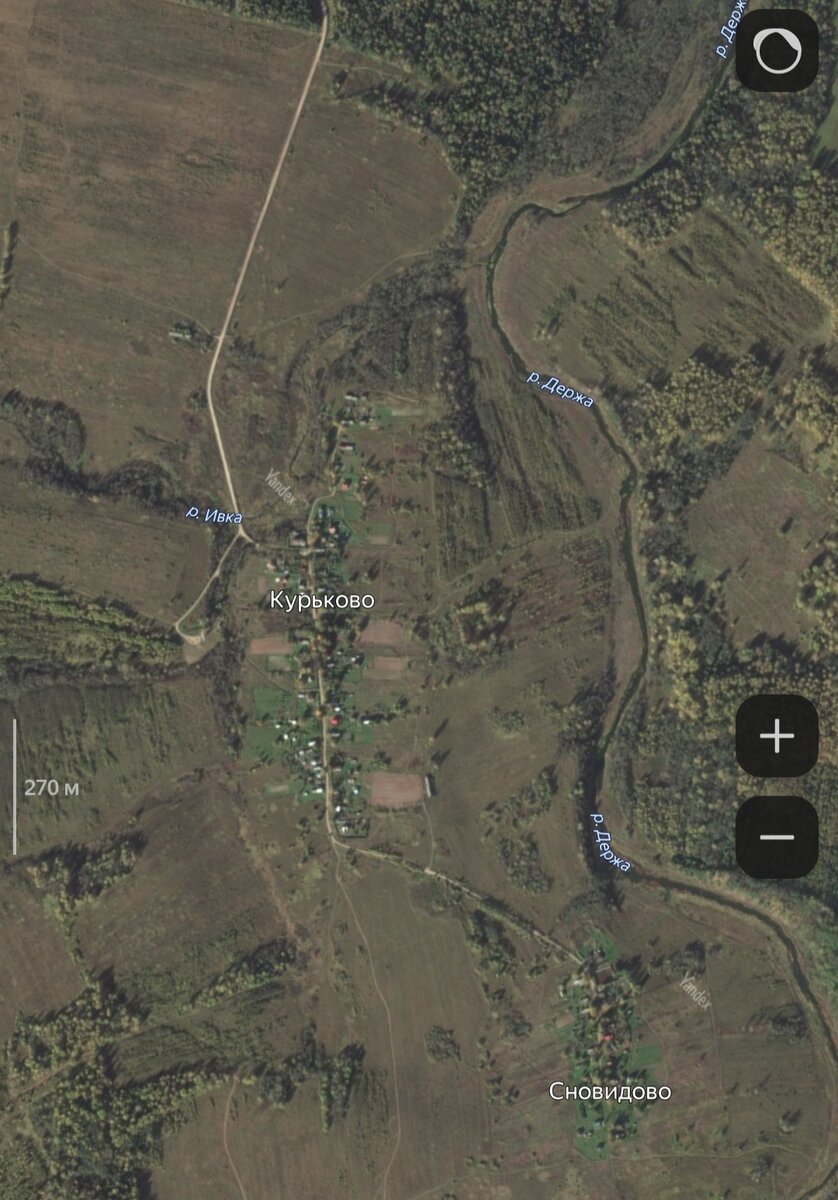The height and width of the screenshot is (1200, 838).
Task: Zoom in with the plus button
Action: click(x=777, y=737)
